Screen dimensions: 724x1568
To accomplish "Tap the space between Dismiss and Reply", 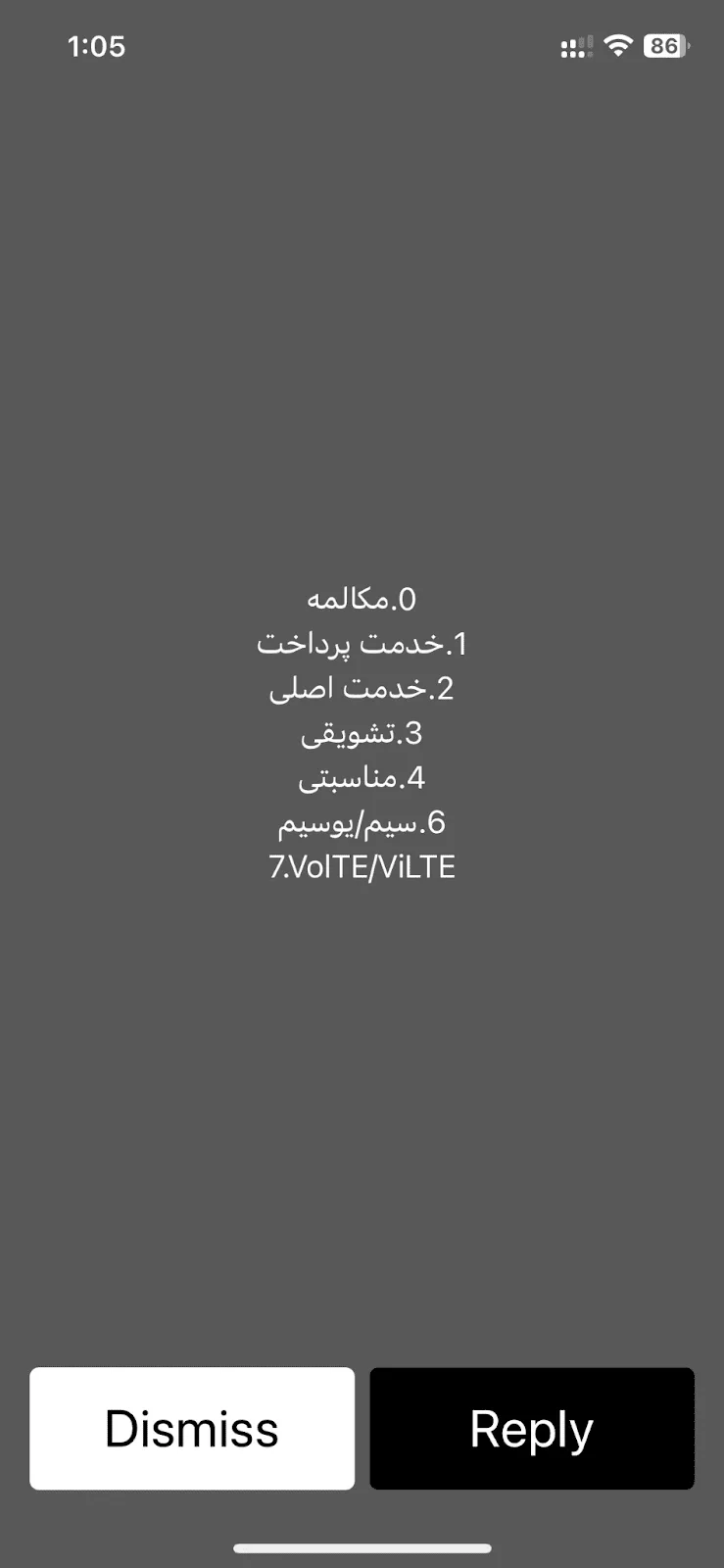I will click(362, 1428).
